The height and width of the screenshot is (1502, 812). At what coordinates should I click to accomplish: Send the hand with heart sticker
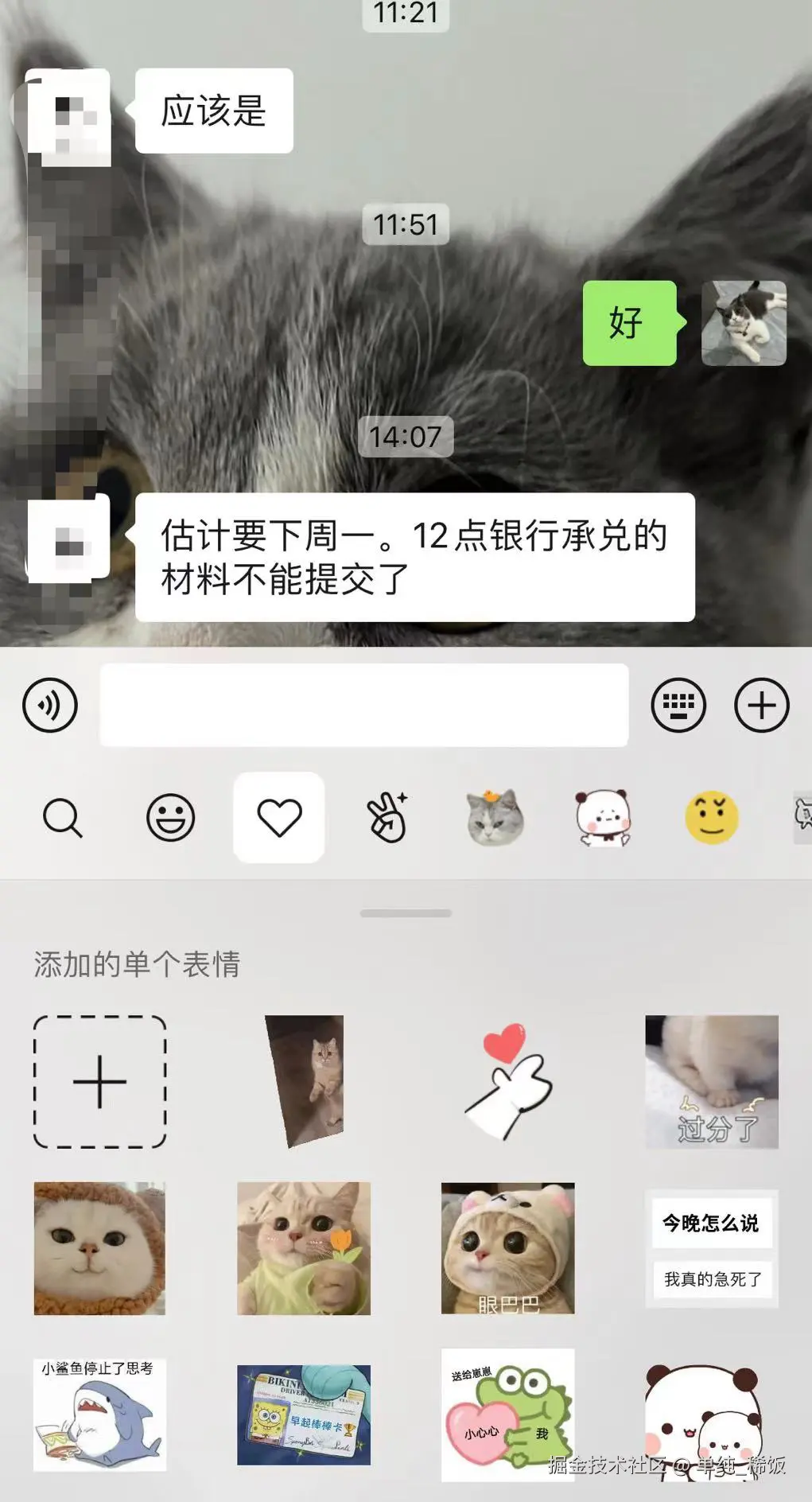507,1082
